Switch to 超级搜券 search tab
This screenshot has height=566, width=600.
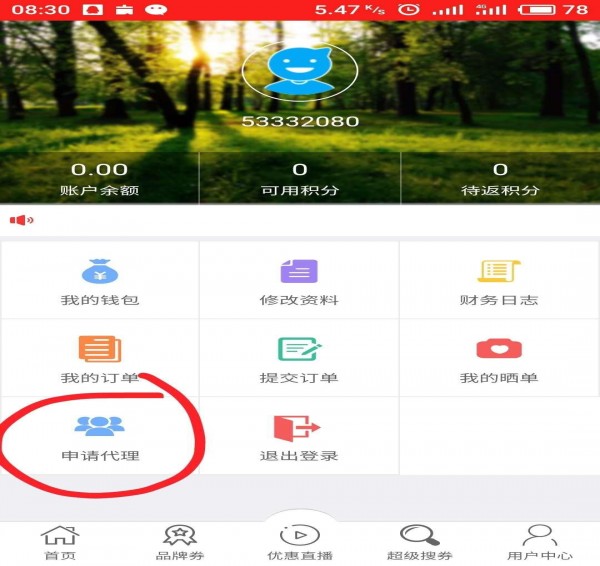(x=420, y=543)
